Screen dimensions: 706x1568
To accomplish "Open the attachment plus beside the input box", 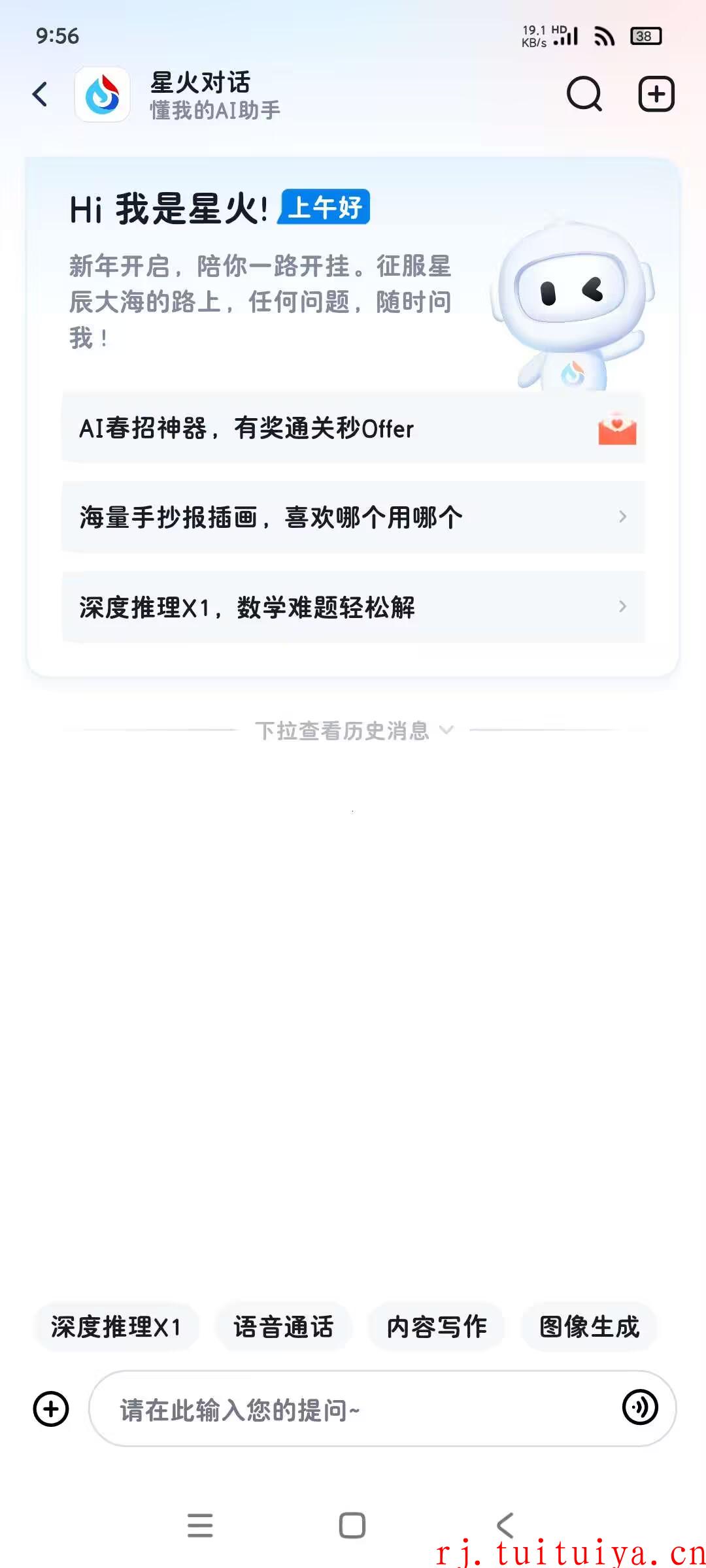I will (51, 1409).
